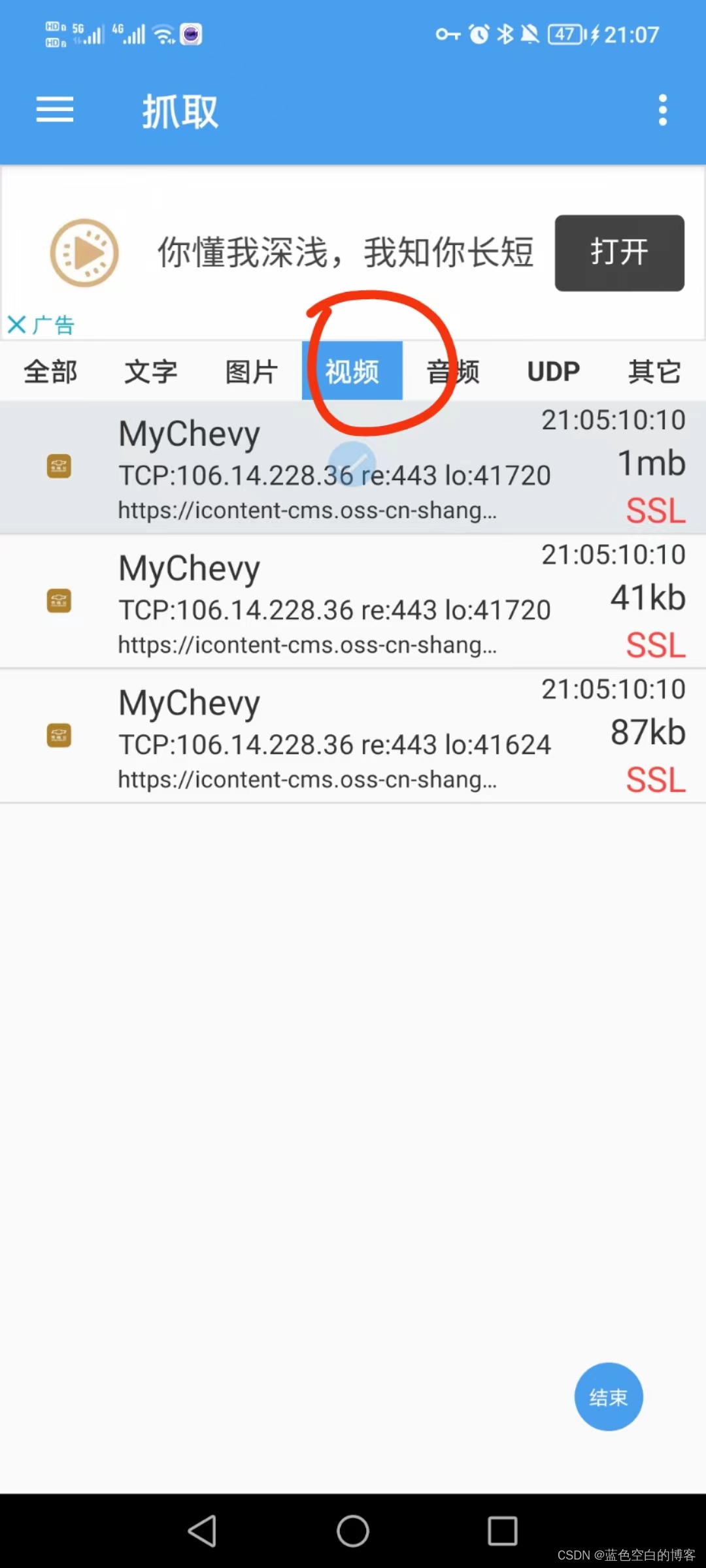
Task: Switch to the 文字 tab
Action: pos(151,371)
